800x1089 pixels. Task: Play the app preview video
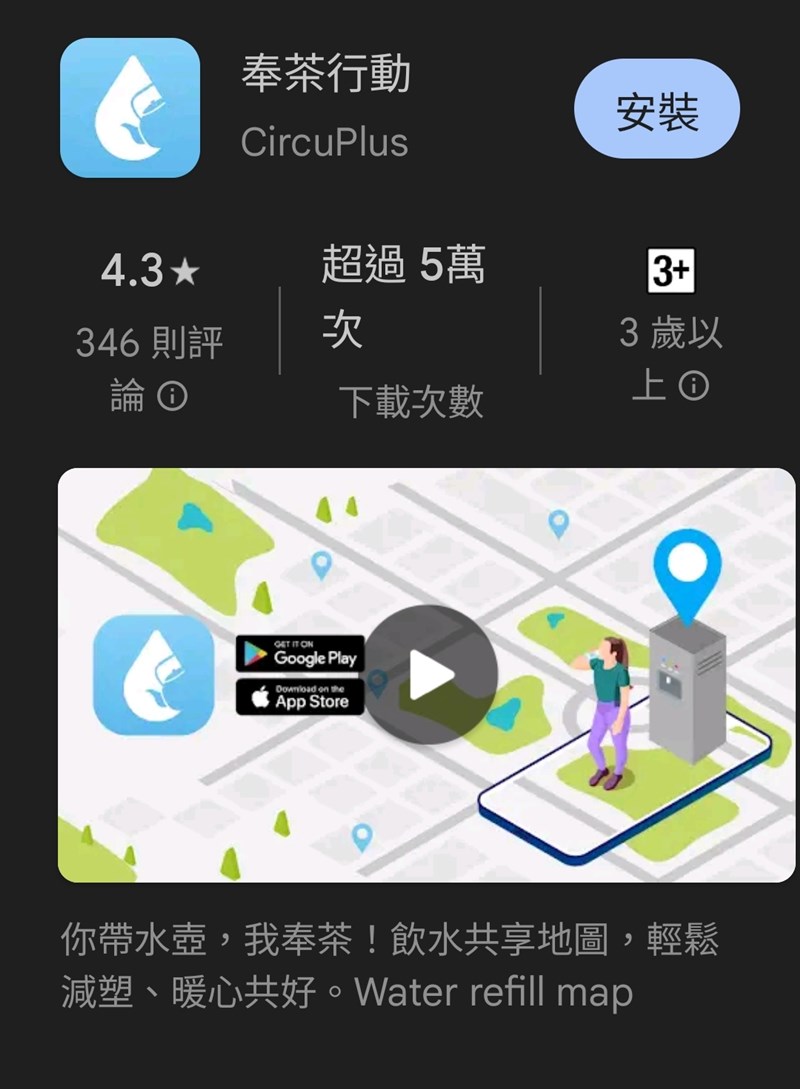431,675
